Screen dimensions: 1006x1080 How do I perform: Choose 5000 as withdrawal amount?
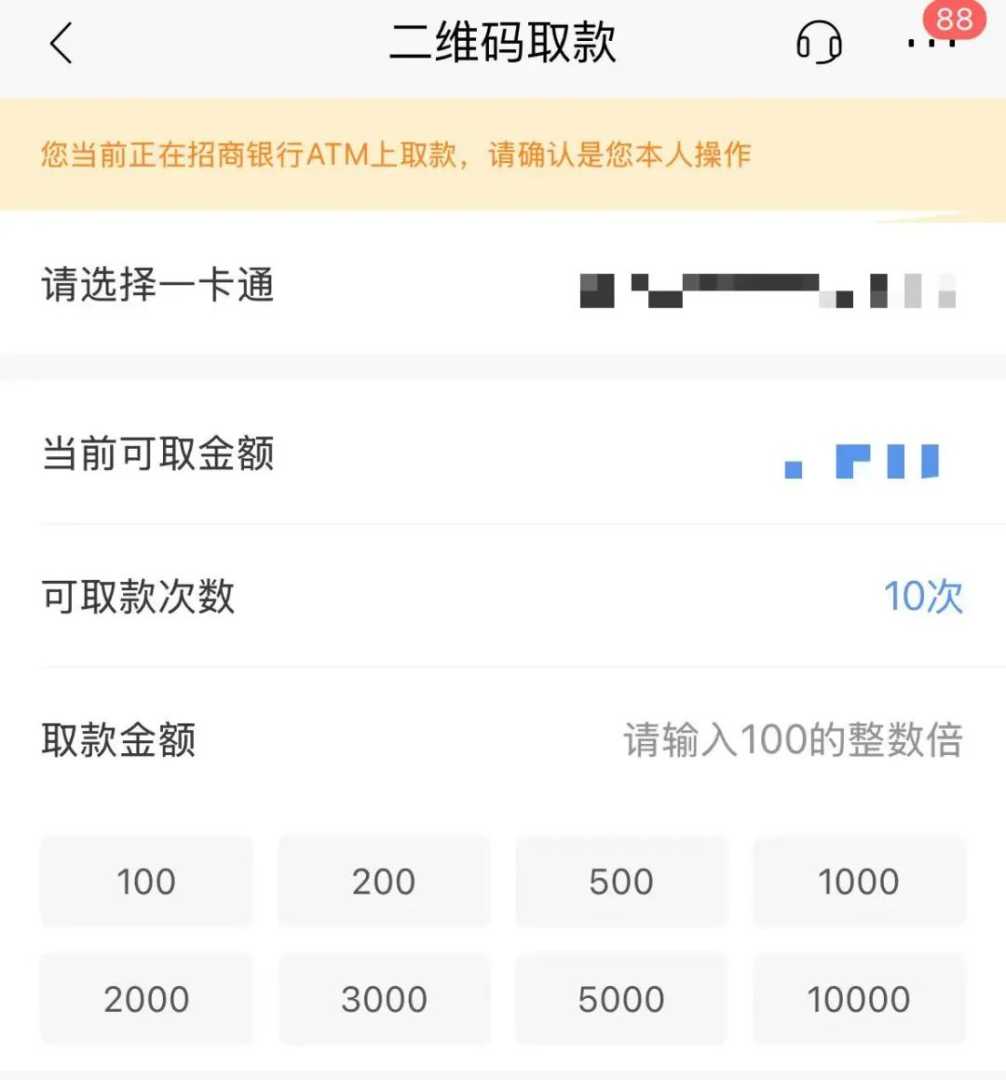(621, 999)
